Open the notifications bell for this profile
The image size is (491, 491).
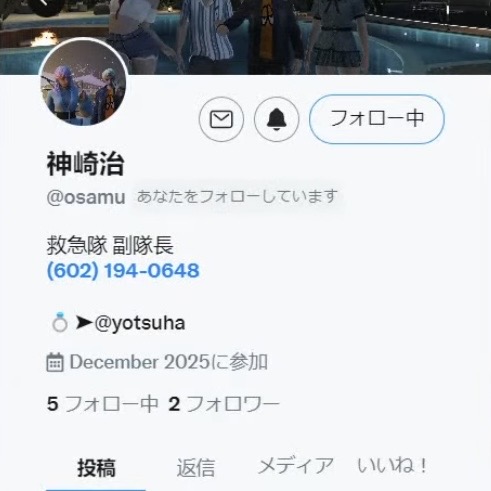(277, 119)
